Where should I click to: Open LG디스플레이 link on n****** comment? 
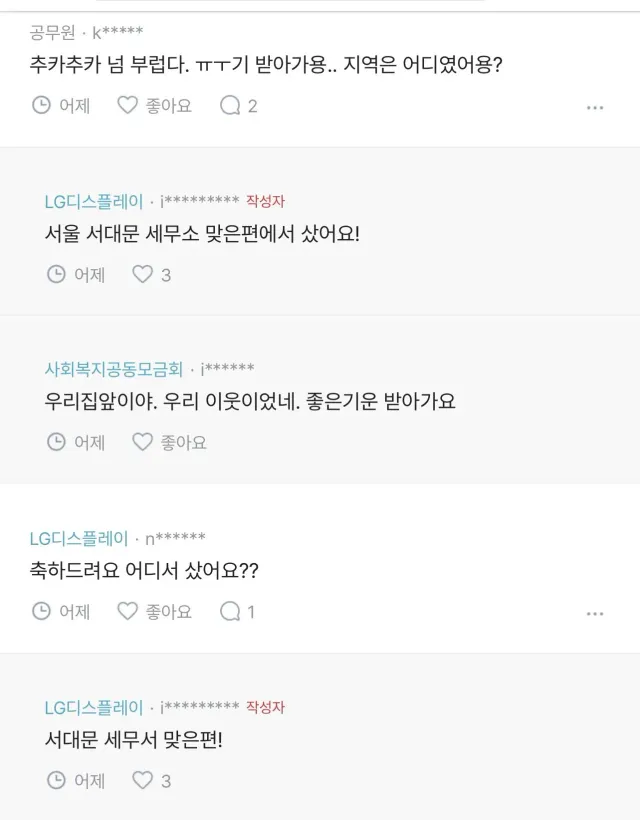(78, 538)
